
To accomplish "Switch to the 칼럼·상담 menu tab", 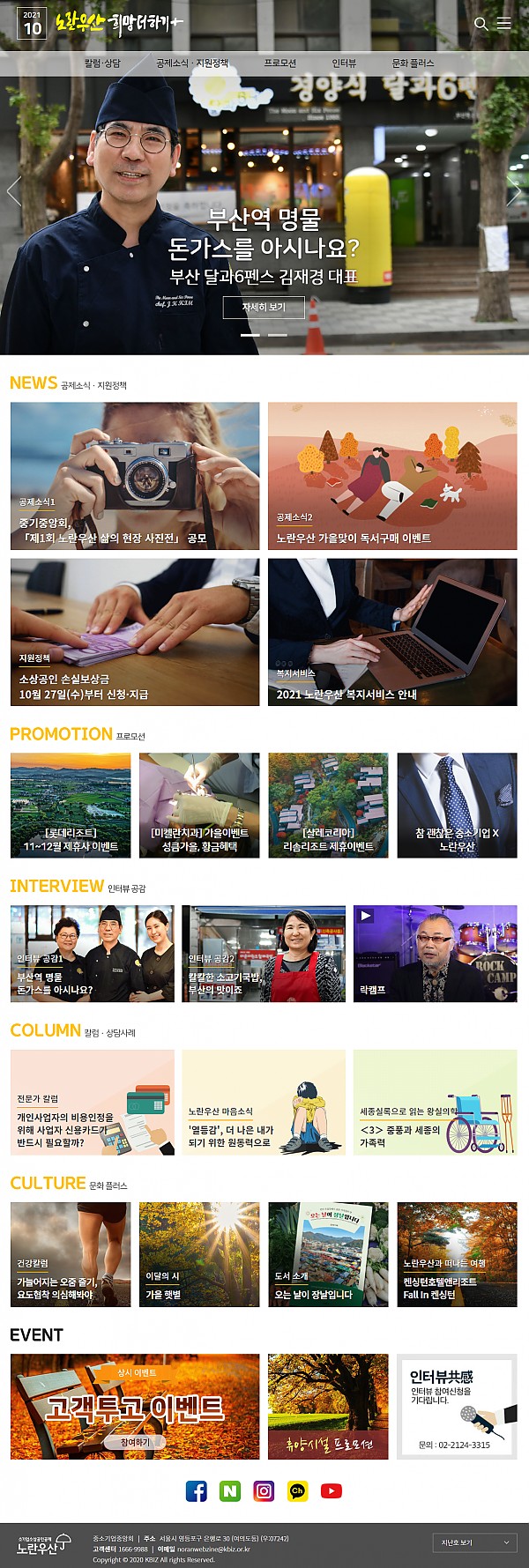I will (102, 63).
